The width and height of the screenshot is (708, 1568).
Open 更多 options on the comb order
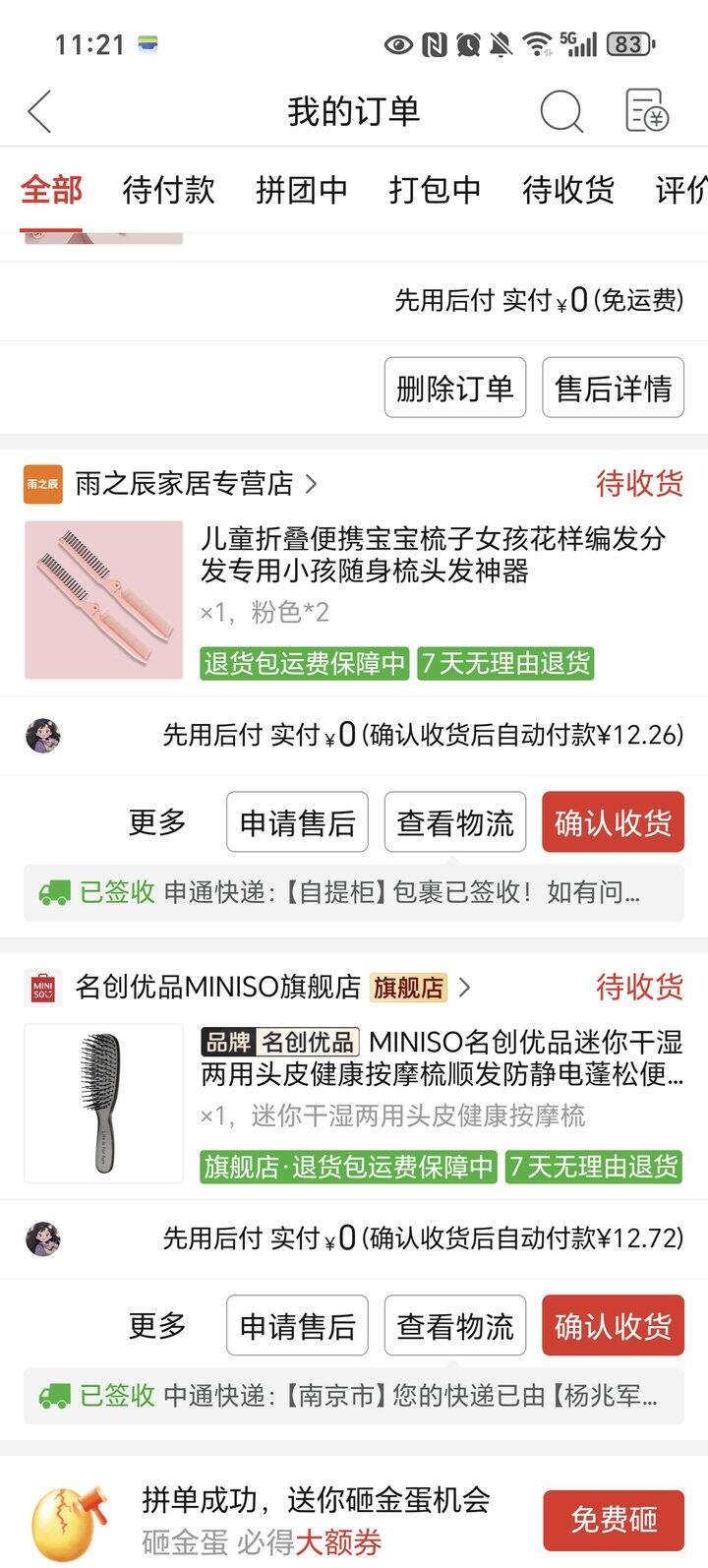pos(157,821)
